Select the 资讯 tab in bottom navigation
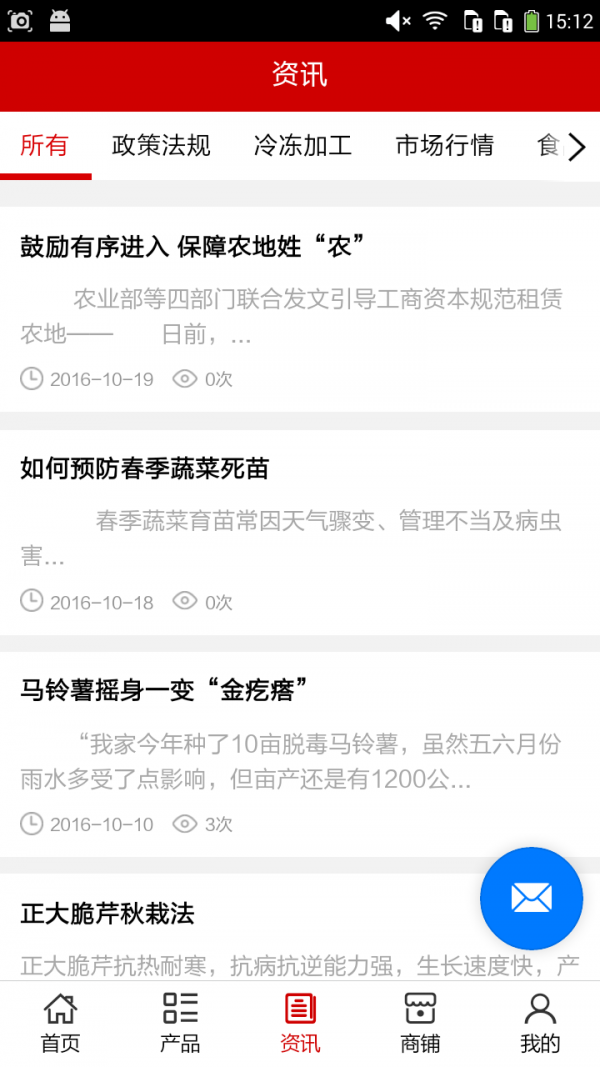Image resolution: width=600 pixels, height=1067 pixels. [x=300, y=1023]
